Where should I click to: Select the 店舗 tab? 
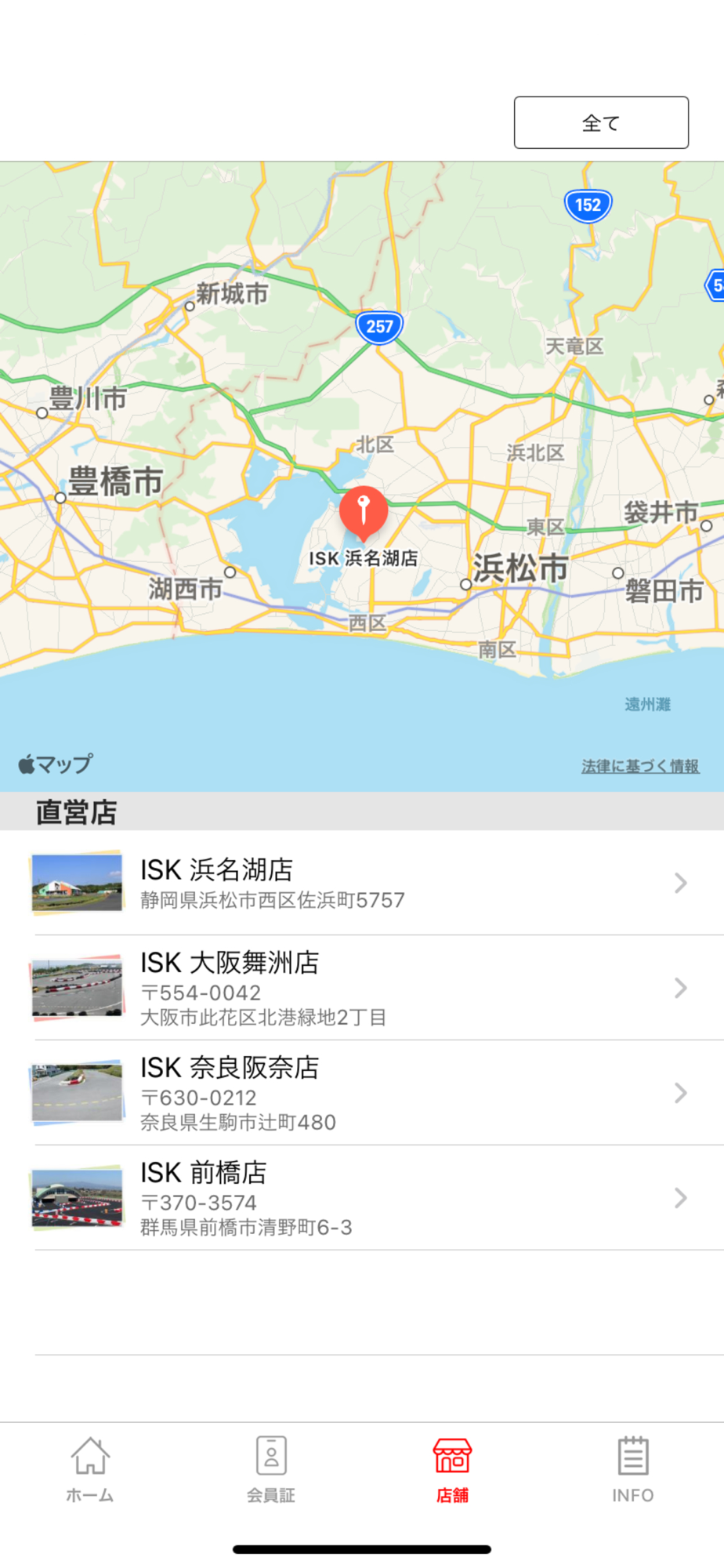pyautogui.click(x=452, y=1470)
